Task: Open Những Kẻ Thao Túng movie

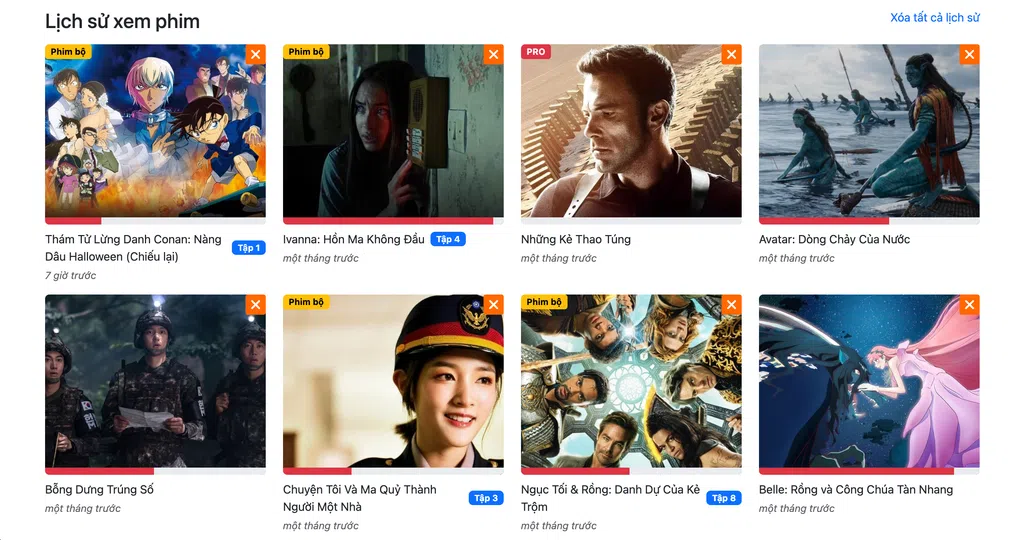Action: coord(631,131)
